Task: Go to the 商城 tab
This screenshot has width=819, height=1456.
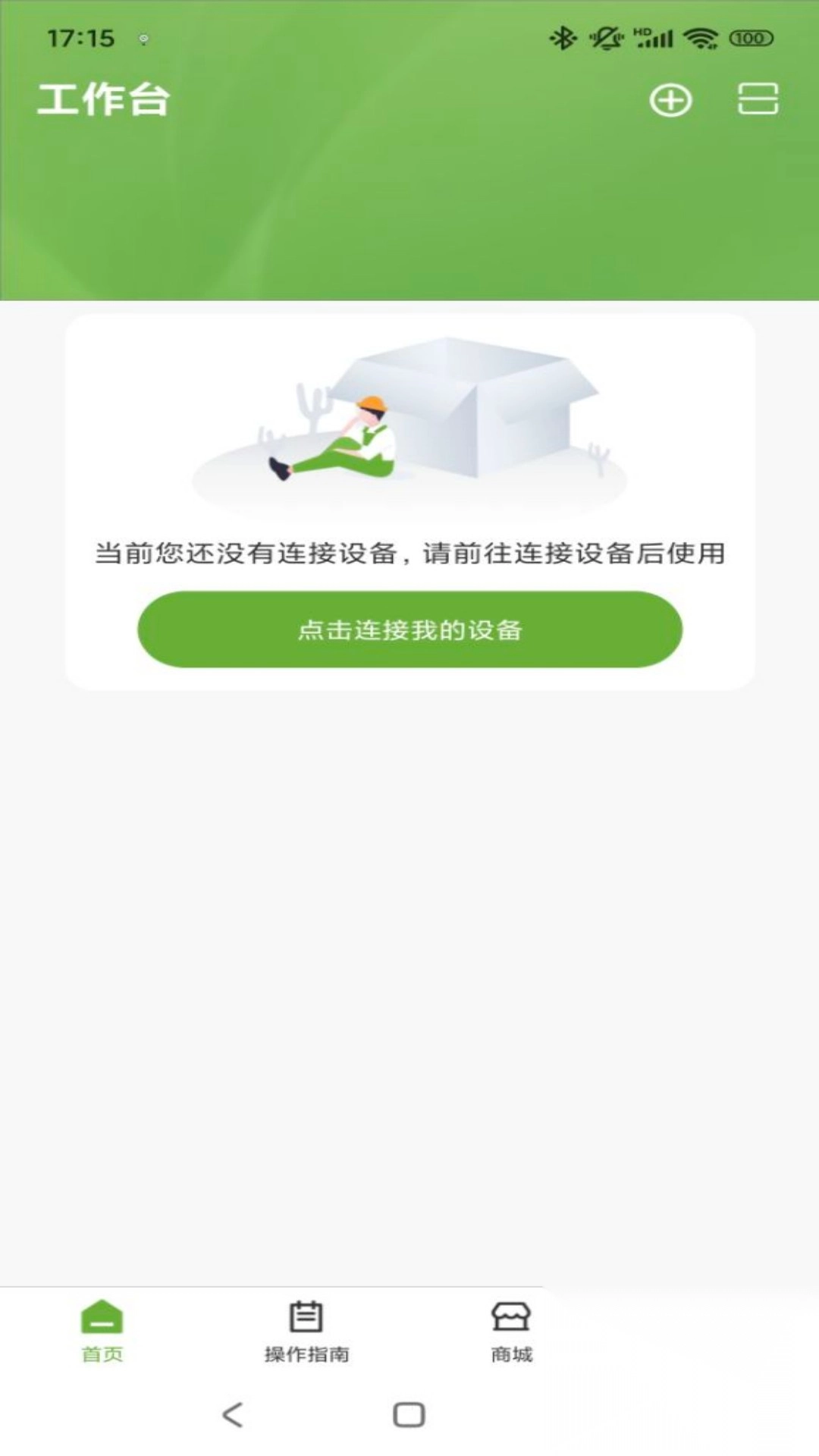Action: [x=511, y=1330]
